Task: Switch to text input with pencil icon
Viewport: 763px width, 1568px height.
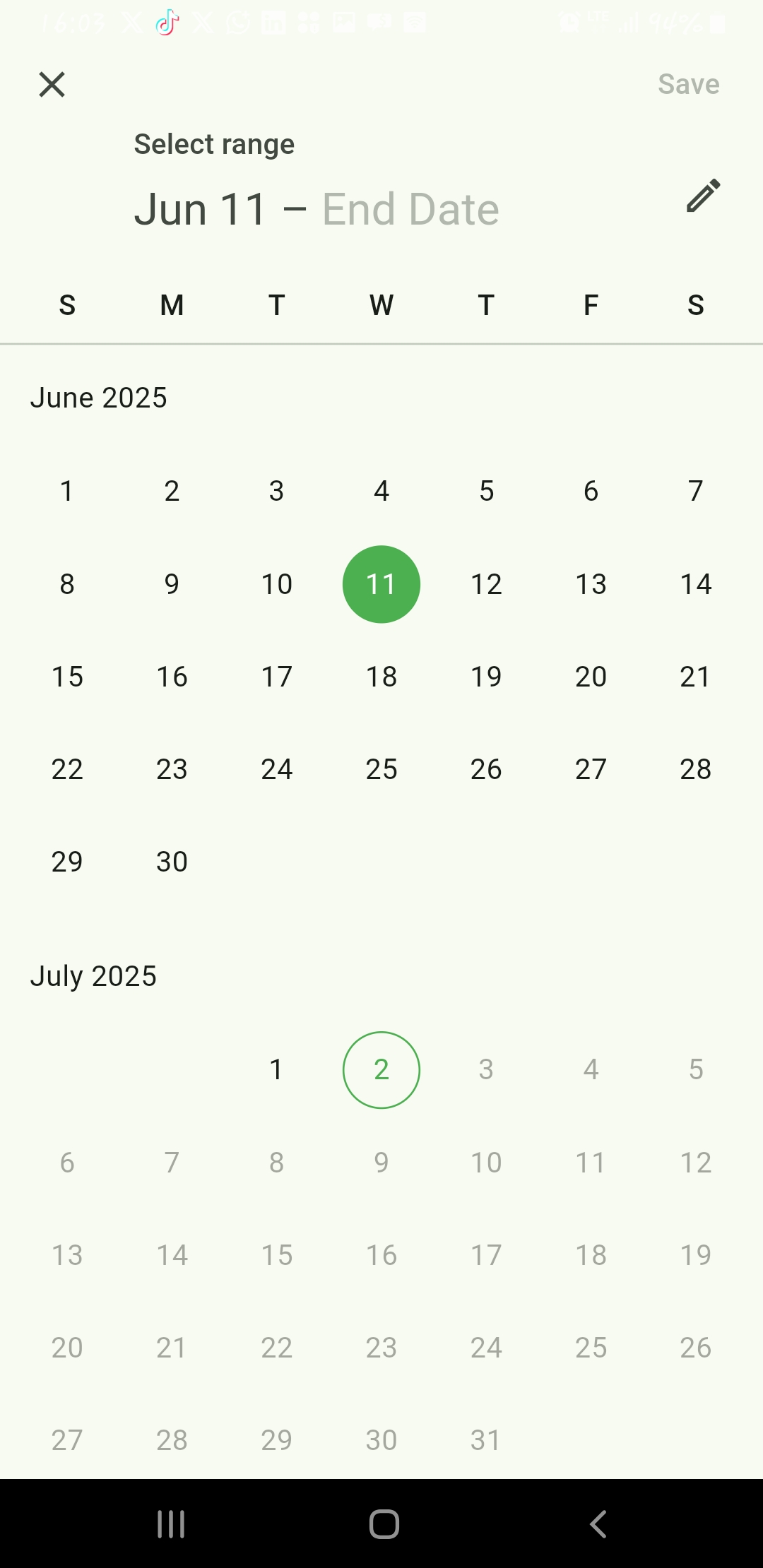Action: pos(703,196)
